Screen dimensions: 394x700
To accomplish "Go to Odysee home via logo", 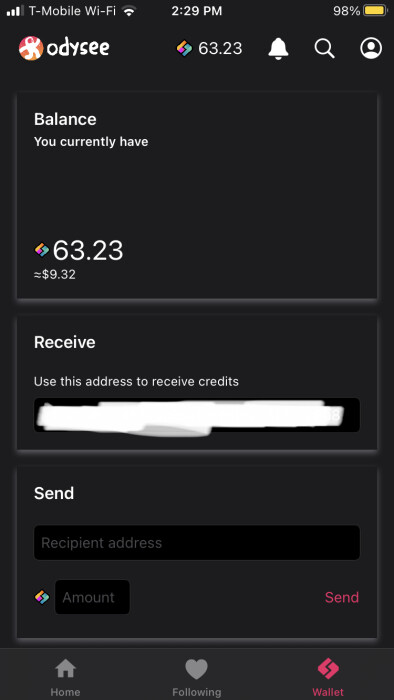I will pos(64,48).
